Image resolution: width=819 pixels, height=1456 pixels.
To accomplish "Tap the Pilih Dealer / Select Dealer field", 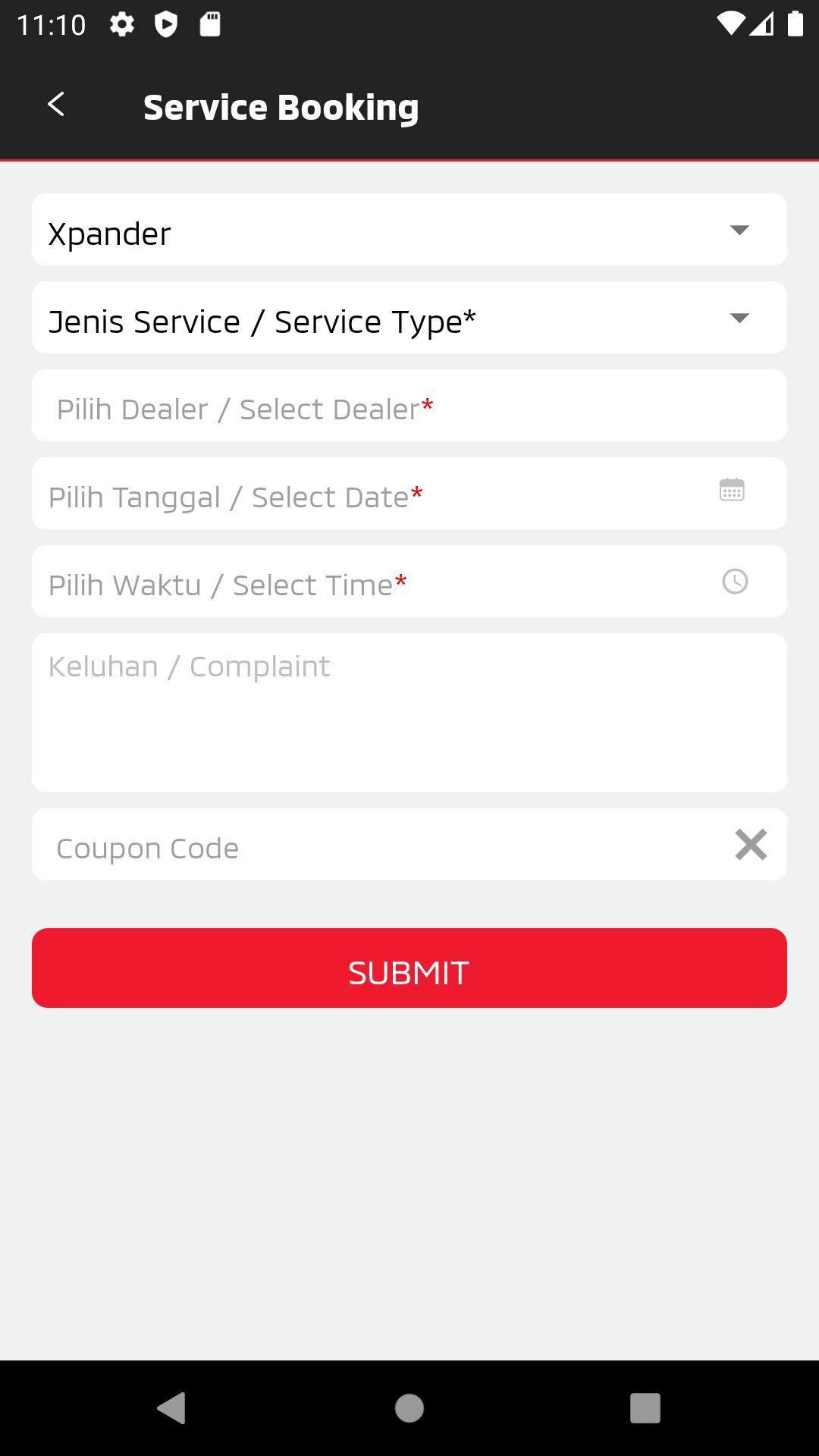I will click(409, 405).
